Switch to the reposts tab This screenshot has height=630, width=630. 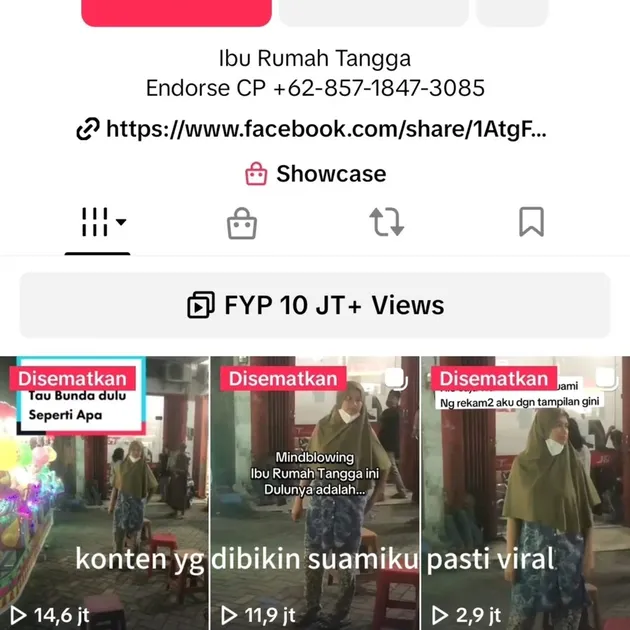[387, 223]
